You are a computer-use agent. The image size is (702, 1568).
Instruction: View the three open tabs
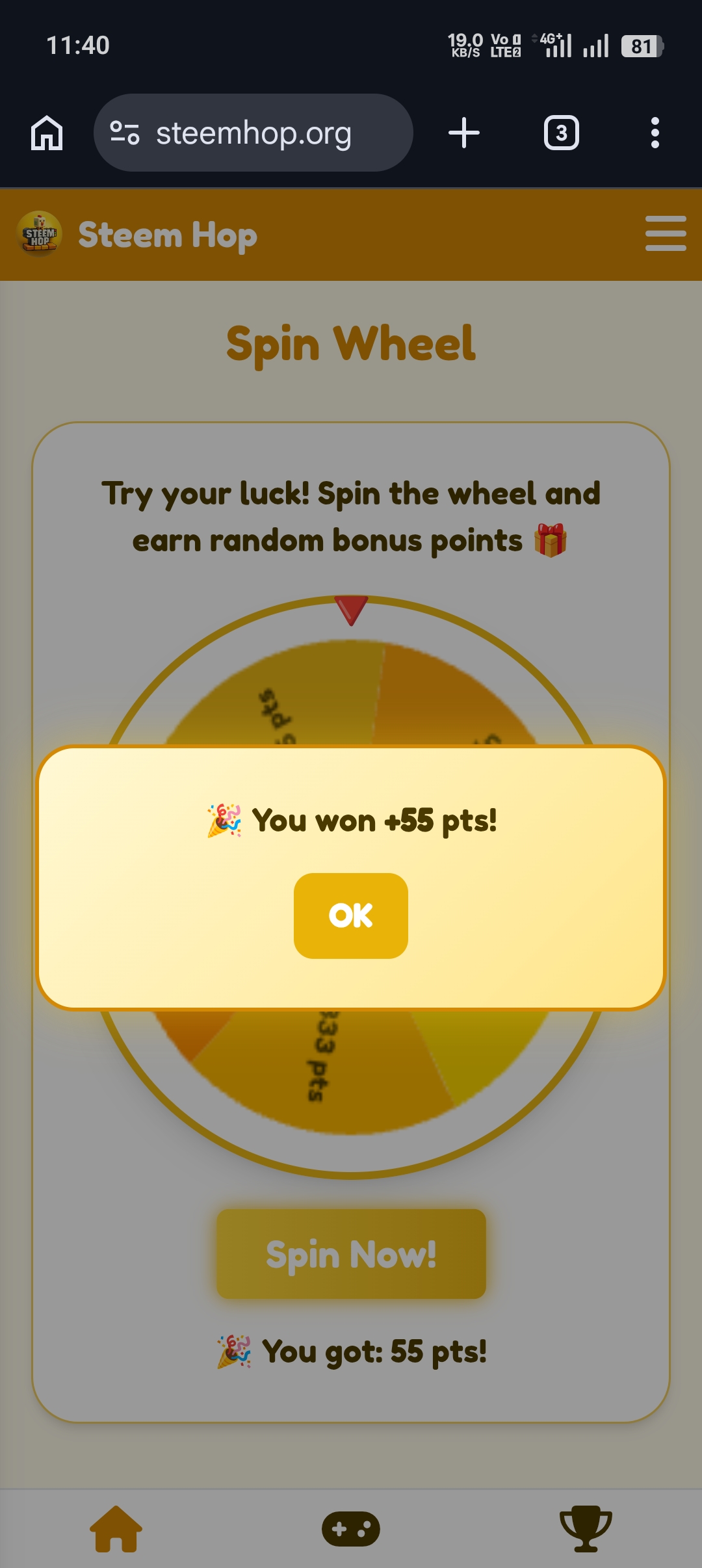(561, 133)
